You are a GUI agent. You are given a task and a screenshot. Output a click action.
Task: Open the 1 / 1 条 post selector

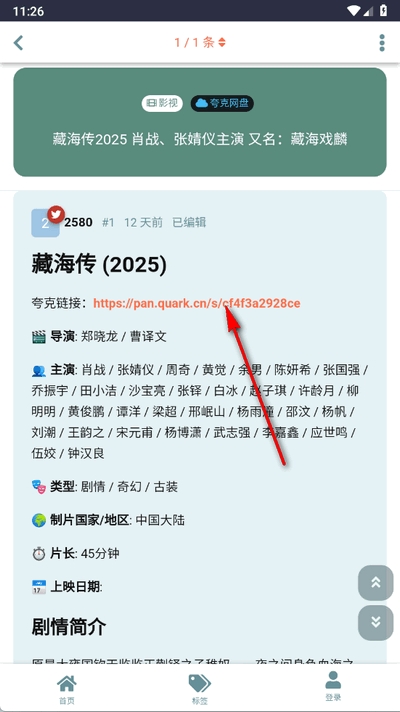point(200,43)
